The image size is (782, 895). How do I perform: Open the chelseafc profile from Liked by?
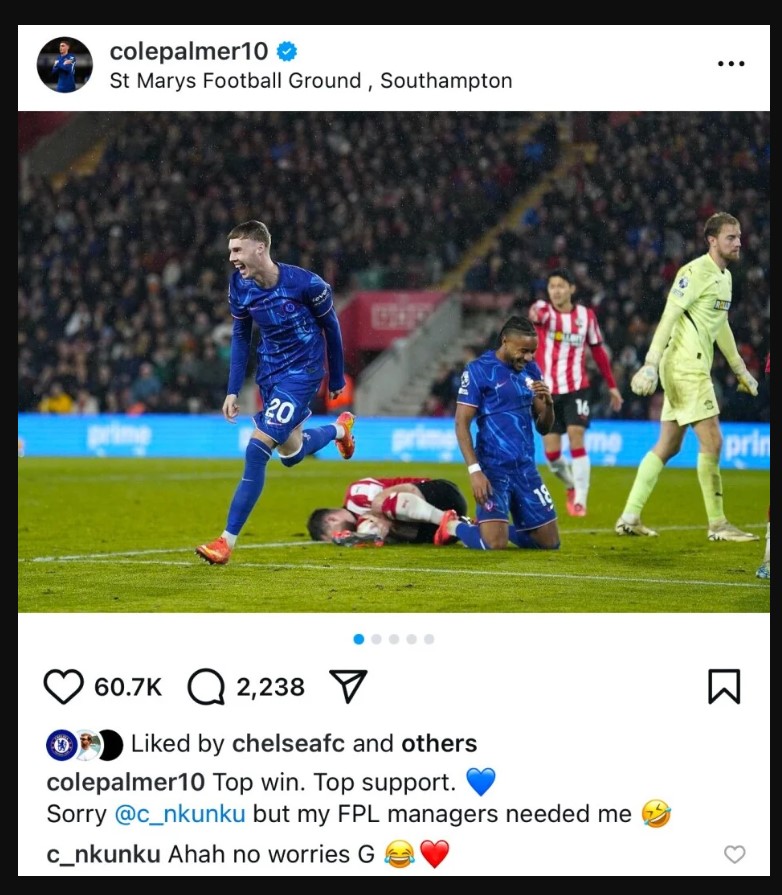[289, 744]
